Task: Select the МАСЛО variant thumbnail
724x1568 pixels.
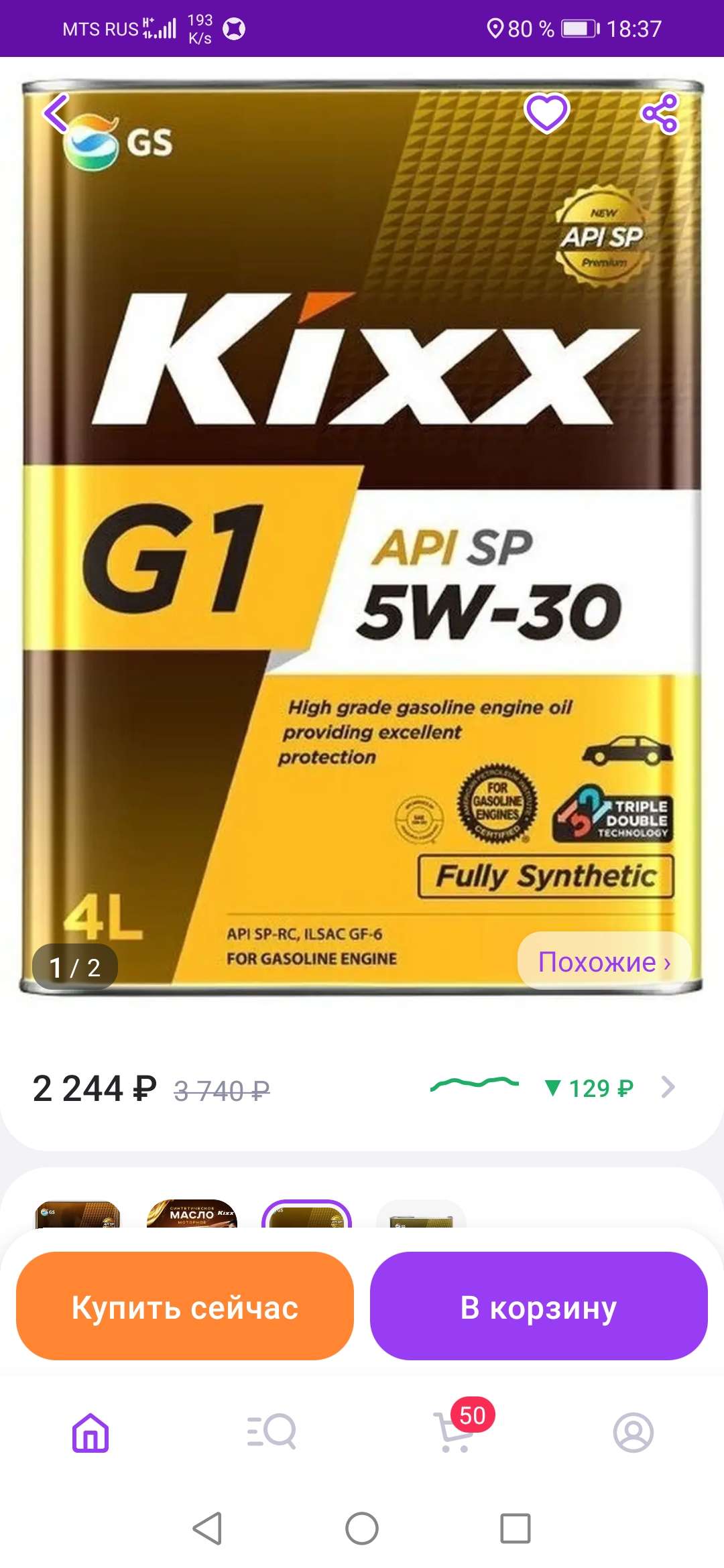Action: click(192, 1214)
